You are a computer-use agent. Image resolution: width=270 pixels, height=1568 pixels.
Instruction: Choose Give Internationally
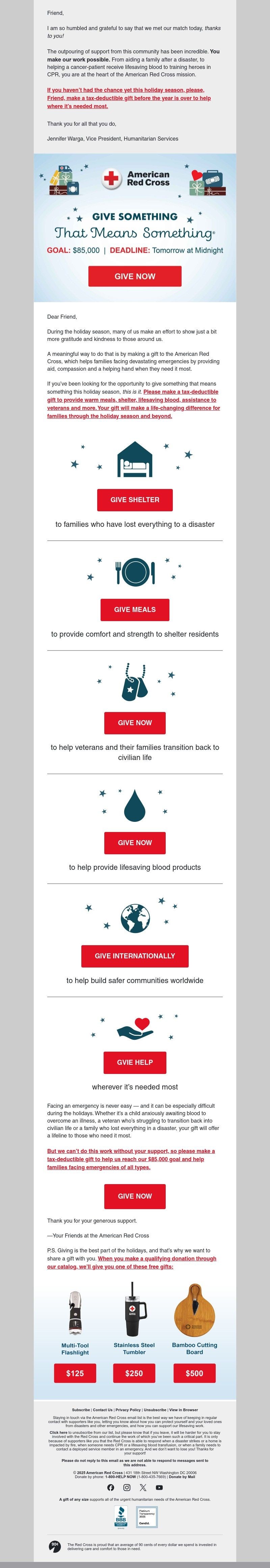(134, 956)
